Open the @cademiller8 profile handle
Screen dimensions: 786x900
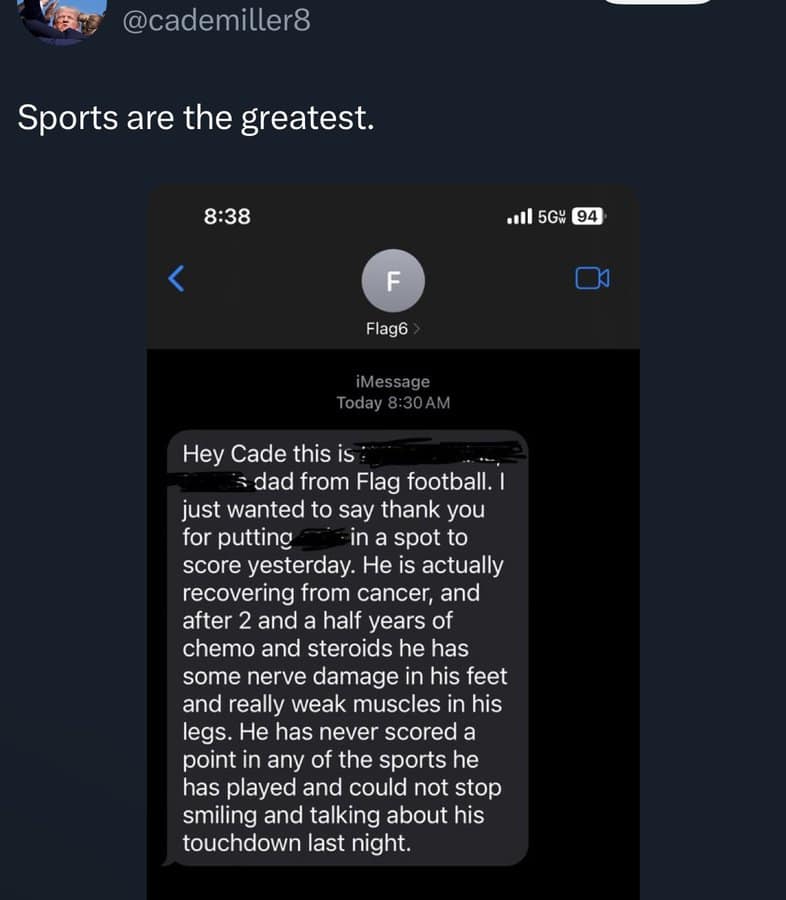215,20
